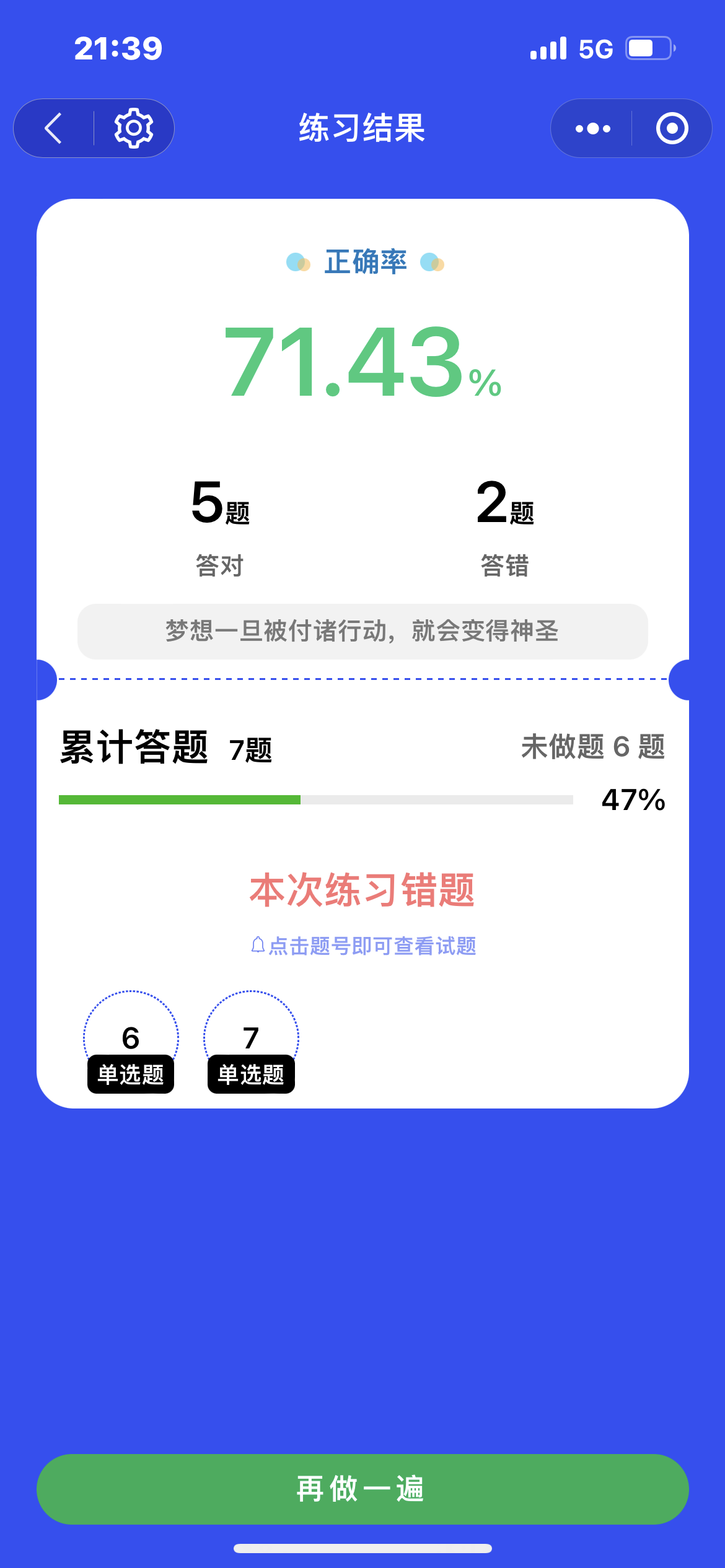Screen dimensions: 725x1568
Task: Tap the 再做一遍 button
Action: pyautogui.click(x=362, y=1489)
